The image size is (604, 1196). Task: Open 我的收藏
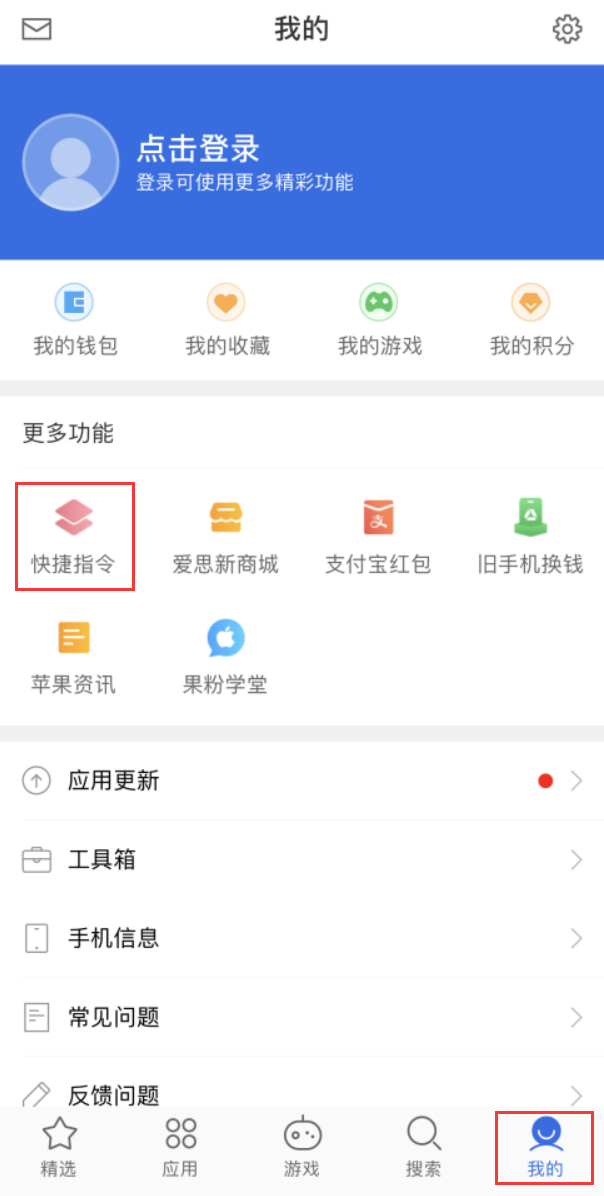coord(227,320)
